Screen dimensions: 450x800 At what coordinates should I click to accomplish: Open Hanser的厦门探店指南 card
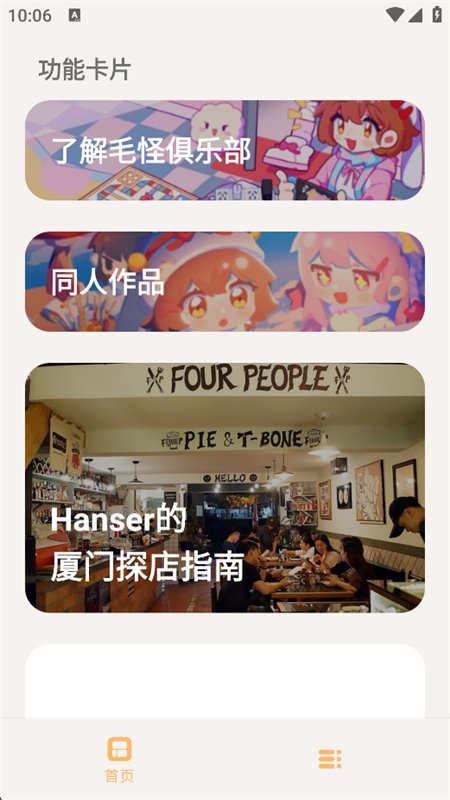225,488
